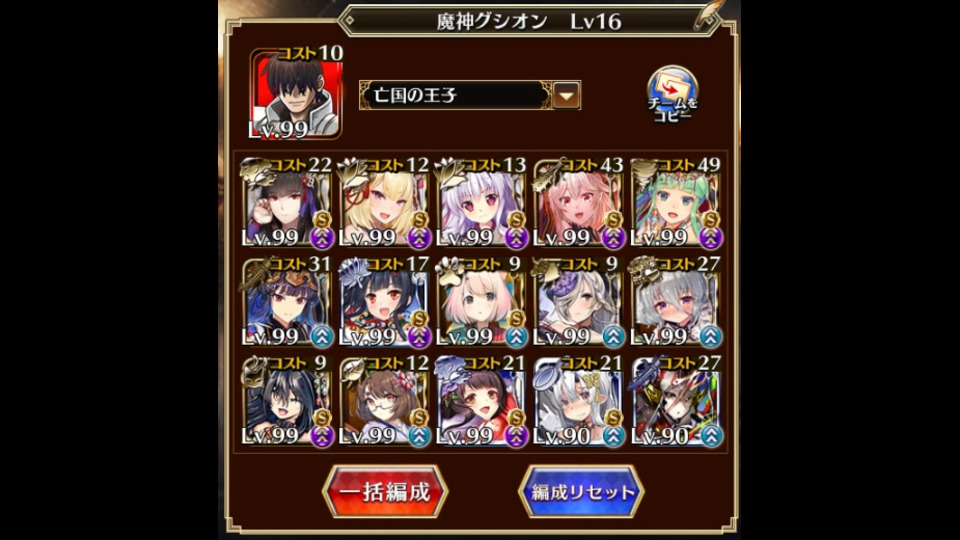Copy team with チームをコピー icon
Screen dimensions: 960x540
[672, 94]
